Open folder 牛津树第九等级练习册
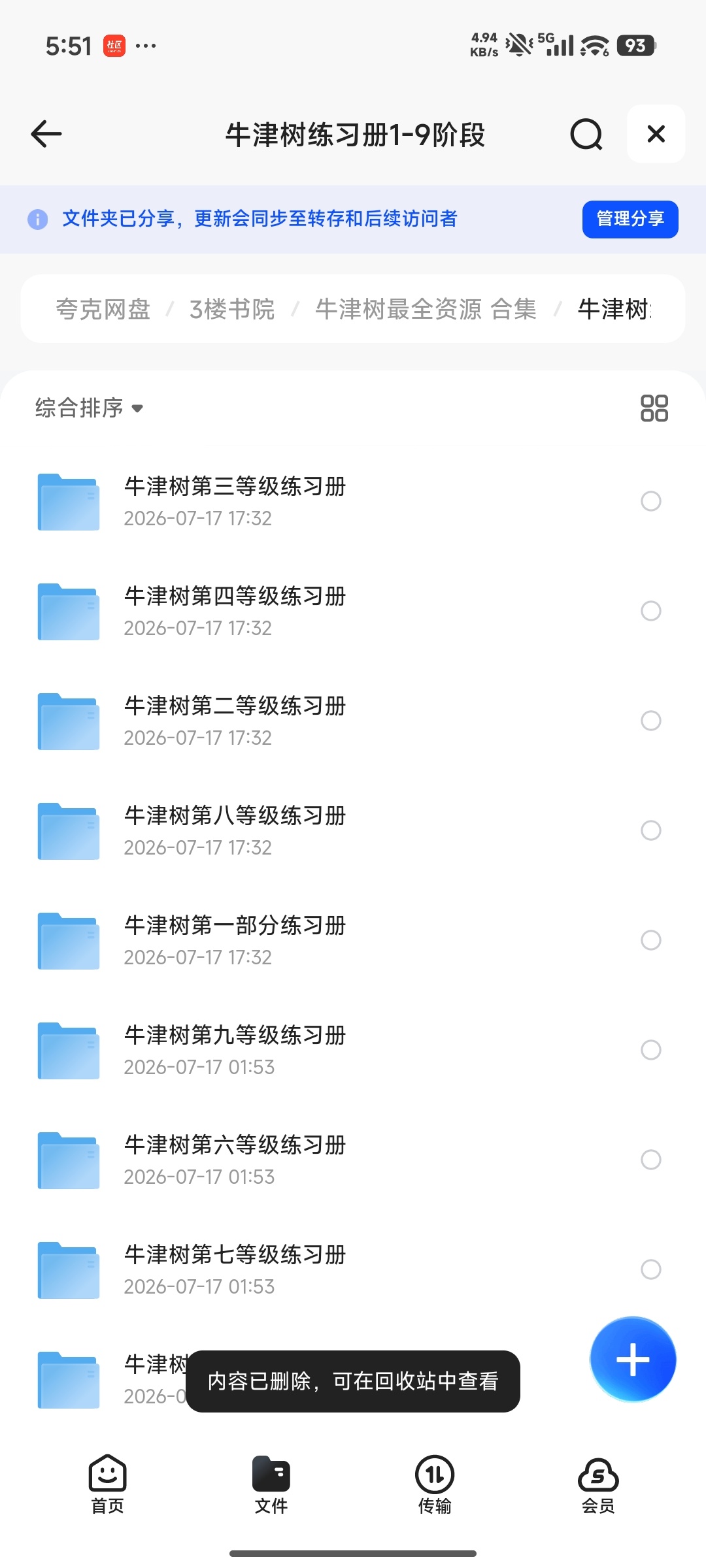 tap(353, 1050)
